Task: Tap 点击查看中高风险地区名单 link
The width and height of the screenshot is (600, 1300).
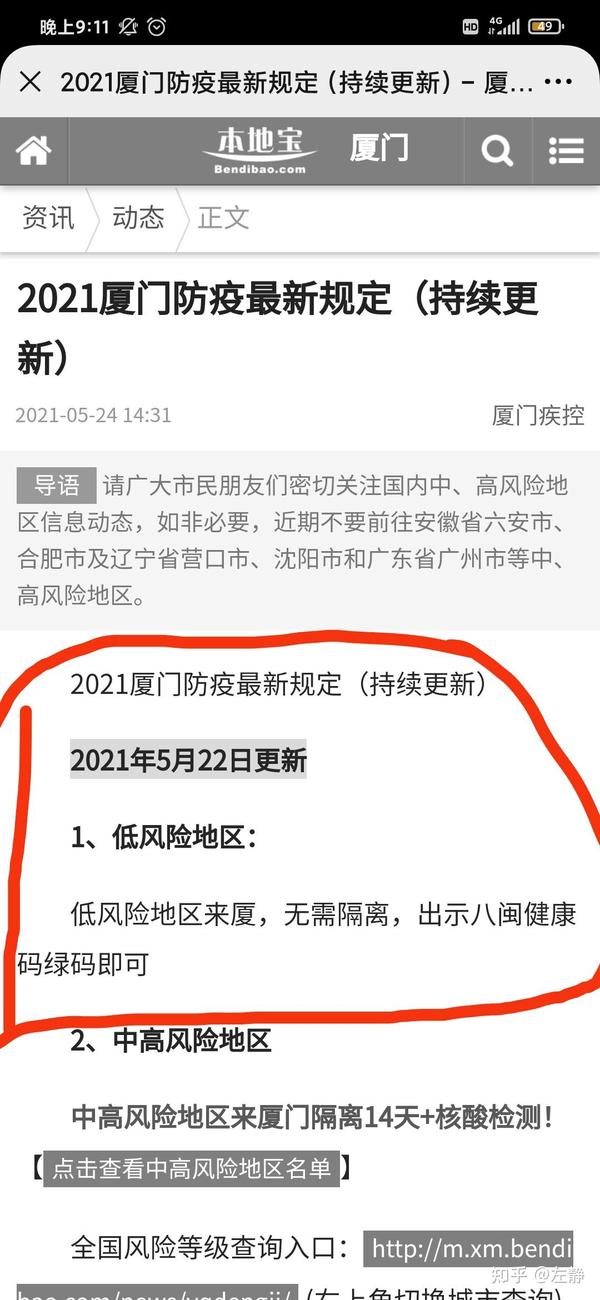Action: coord(191,1168)
